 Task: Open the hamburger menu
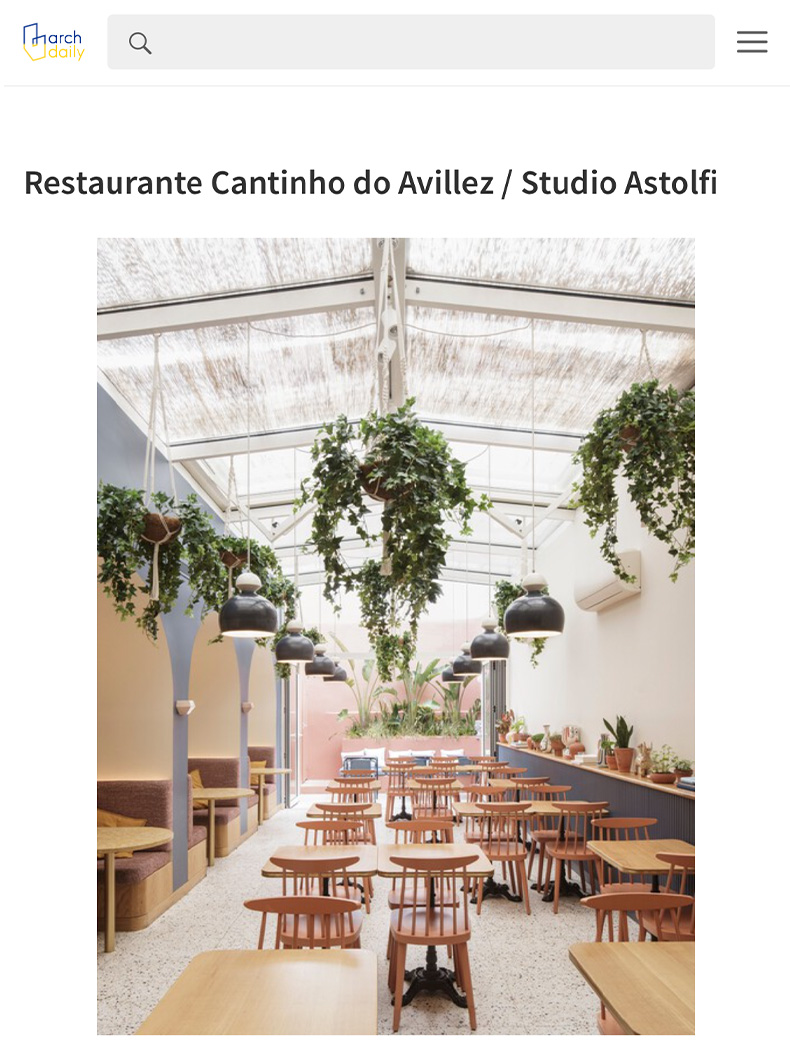point(752,42)
